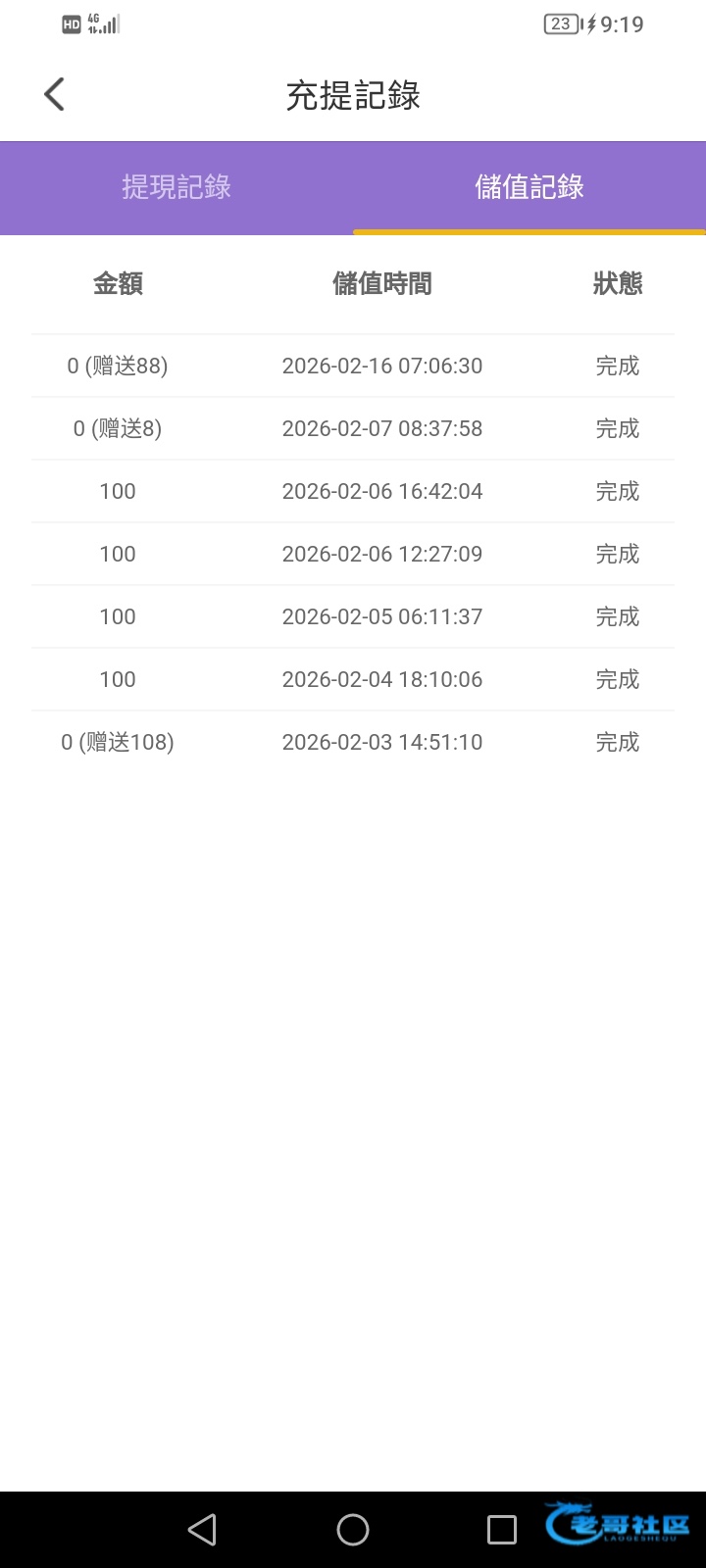The height and width of the screenshot is (1568, 706).
Task: Switch to the 提現記錄 tab
Action: 176,187
